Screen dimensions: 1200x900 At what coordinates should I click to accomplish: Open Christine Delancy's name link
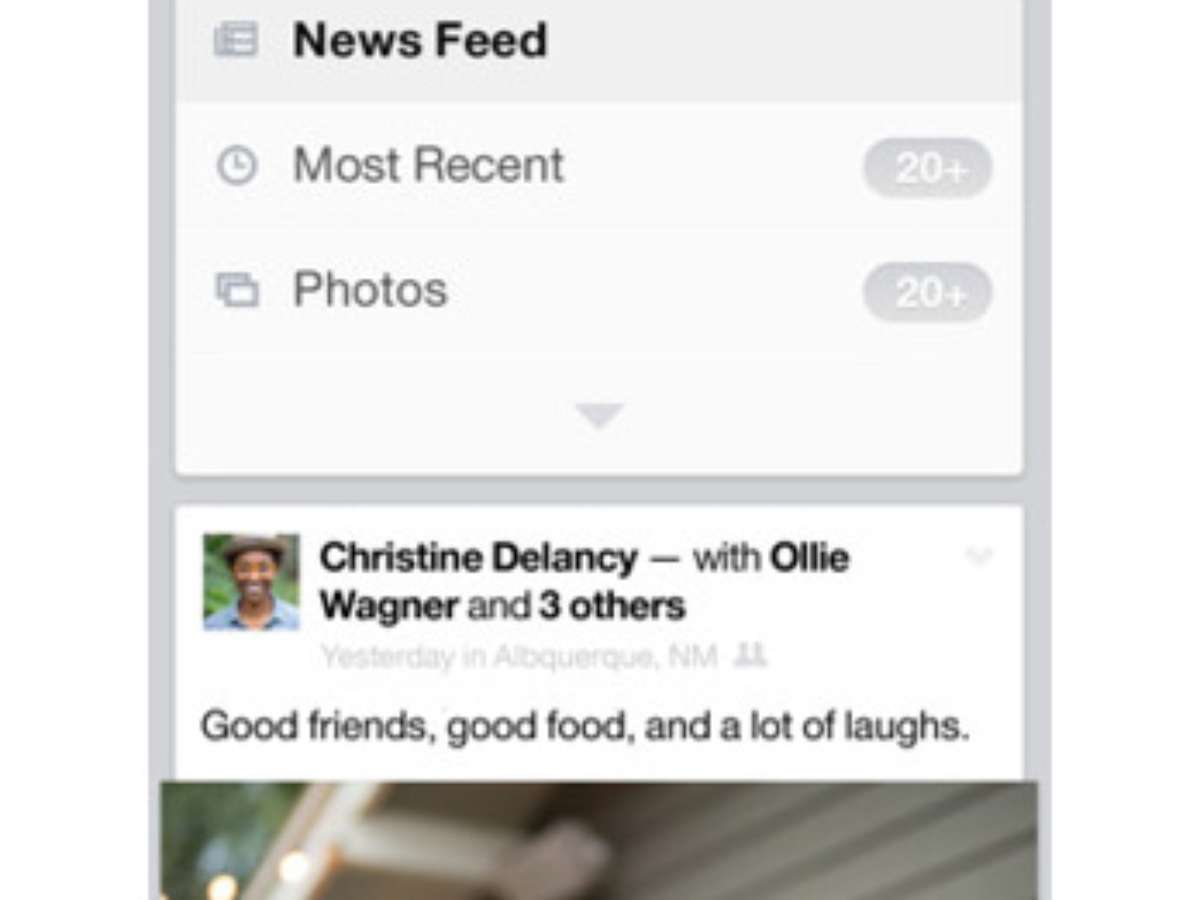478,558
